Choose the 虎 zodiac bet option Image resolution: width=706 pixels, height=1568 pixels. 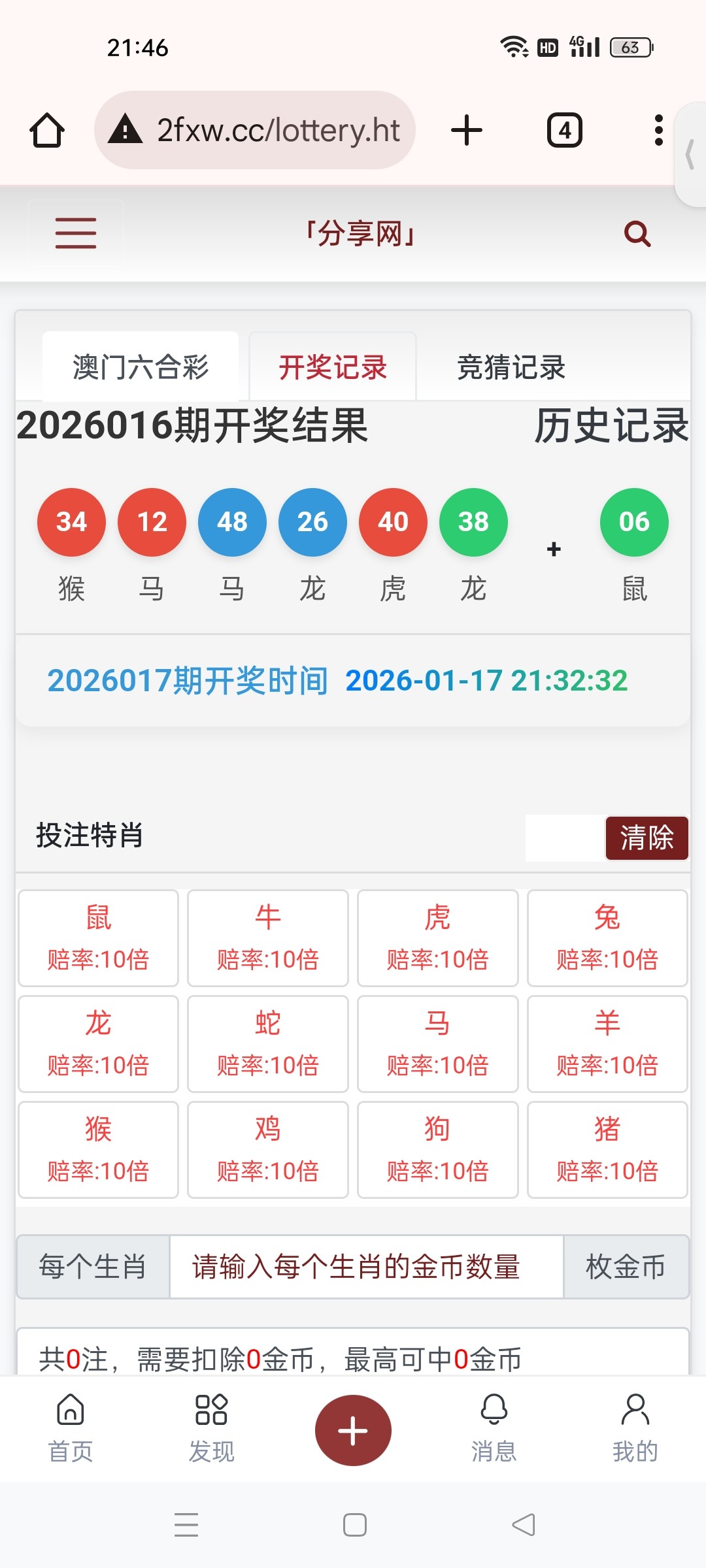point(437,938)
